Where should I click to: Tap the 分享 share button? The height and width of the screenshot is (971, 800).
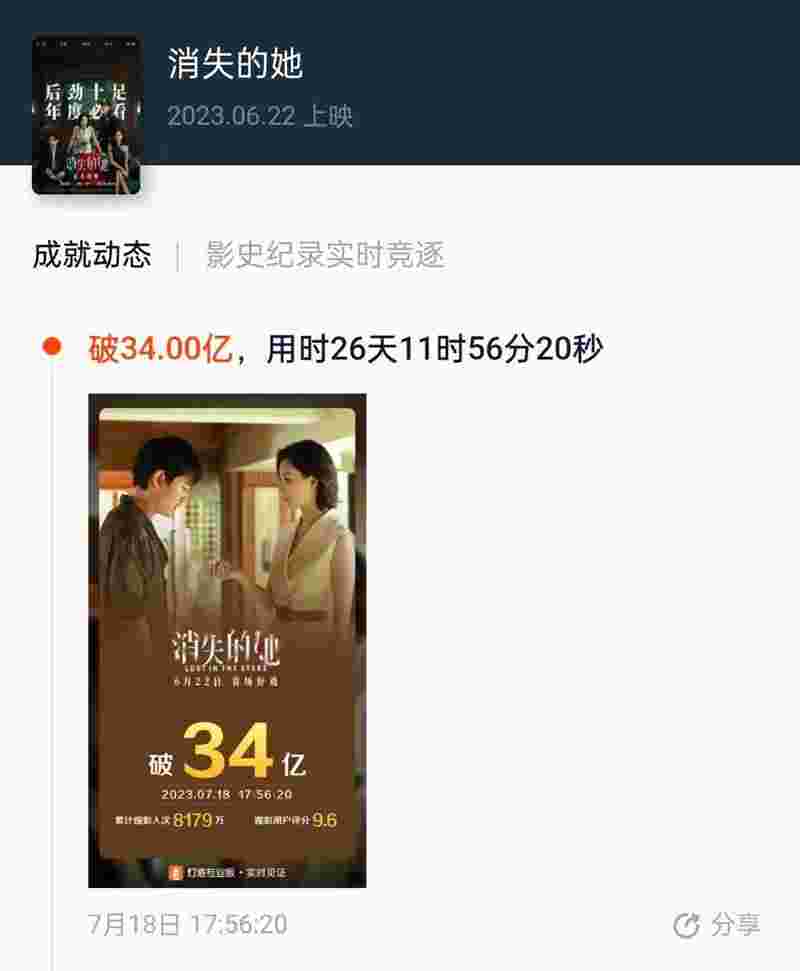(717, 925)
